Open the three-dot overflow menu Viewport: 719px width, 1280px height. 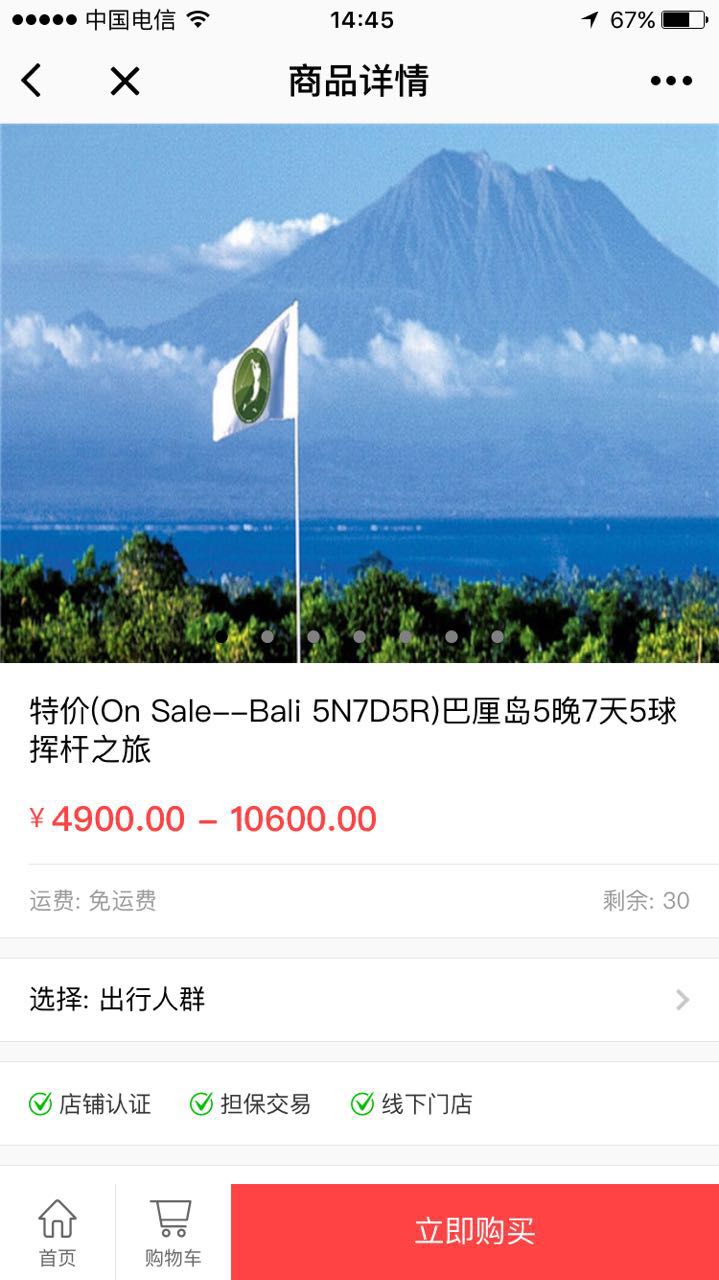click(x=671, y=81)
